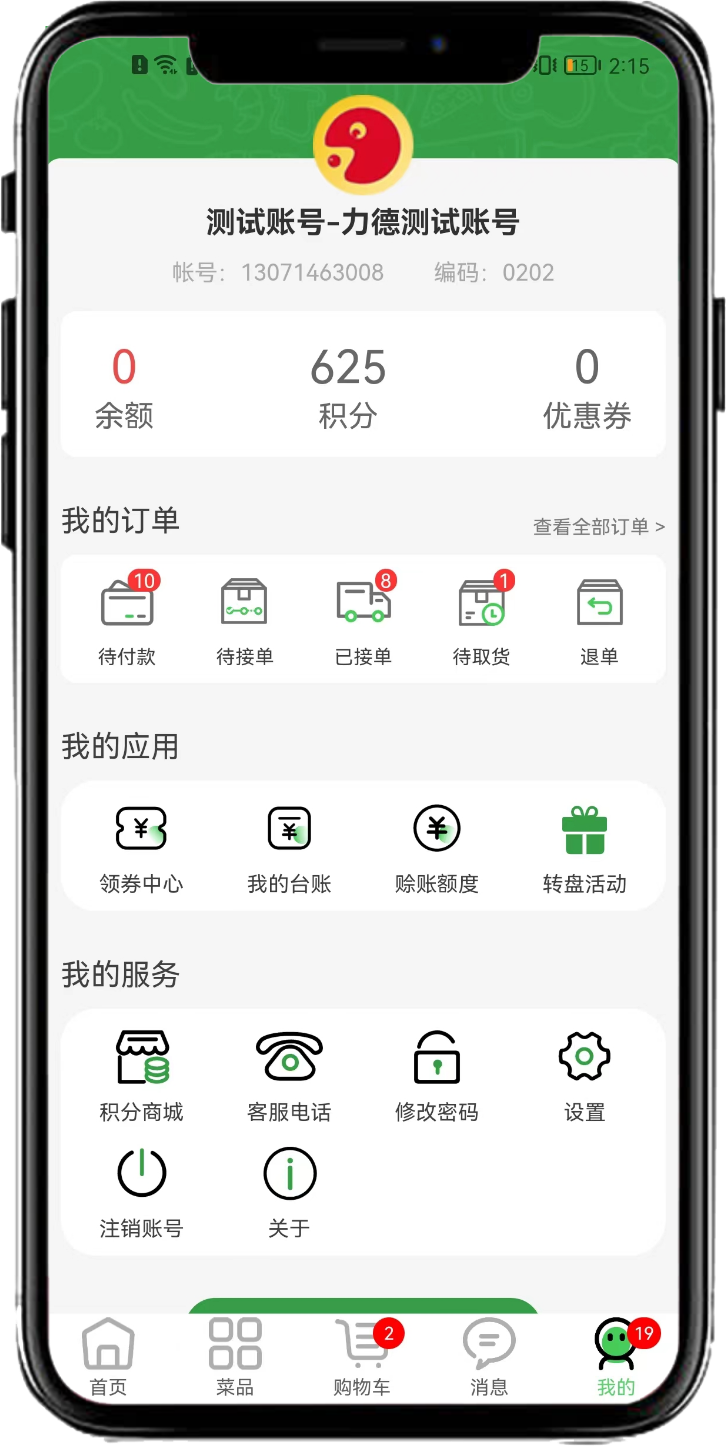Screen dimensions: 726x1446
Task: Open the 已接单 accepted orders
Action: click(x=363, y=619)
